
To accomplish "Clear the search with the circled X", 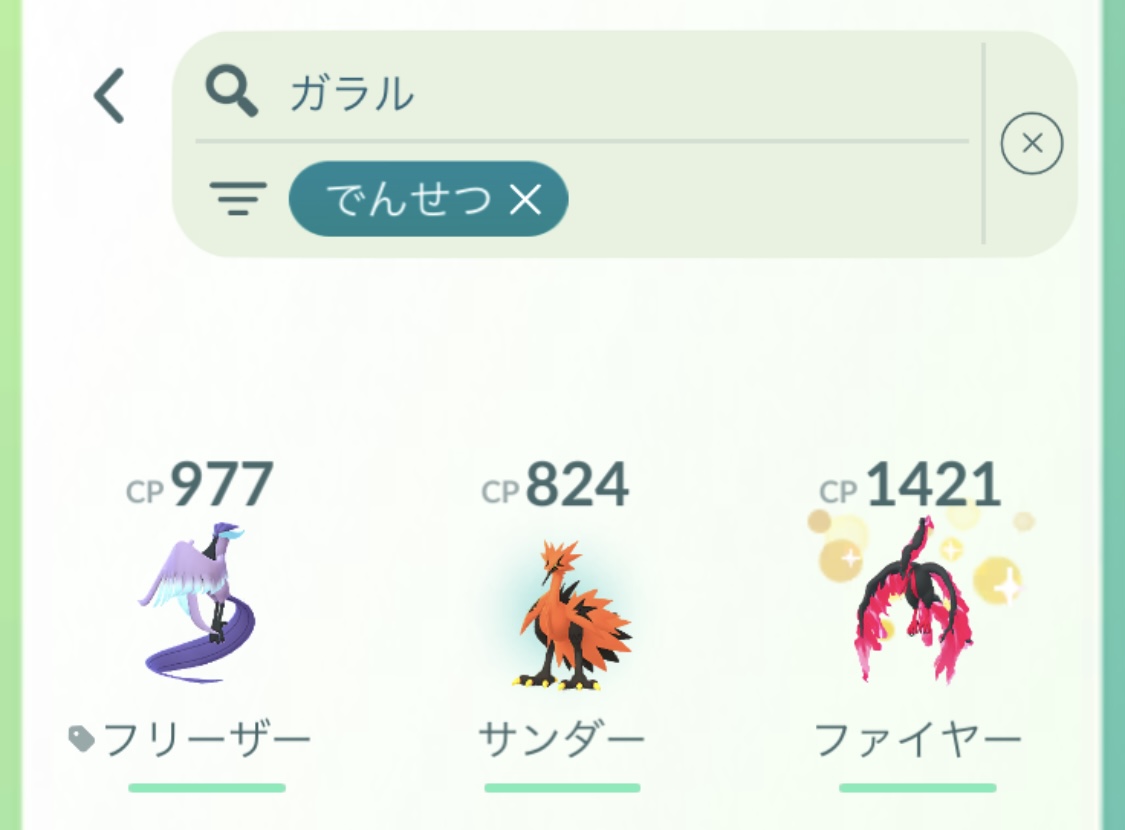I will point(1031,144).
